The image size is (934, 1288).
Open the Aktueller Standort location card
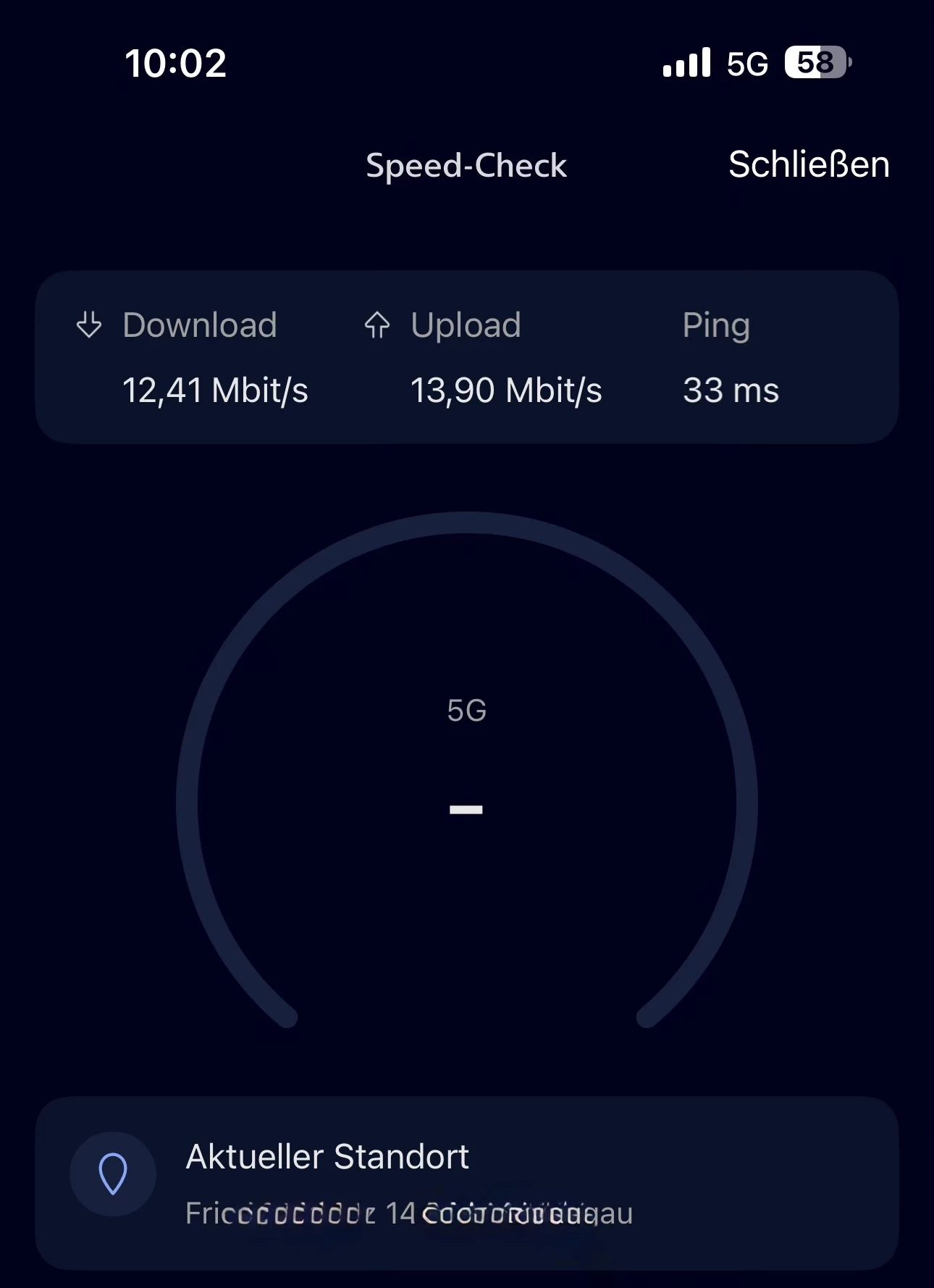[466, 1182]
